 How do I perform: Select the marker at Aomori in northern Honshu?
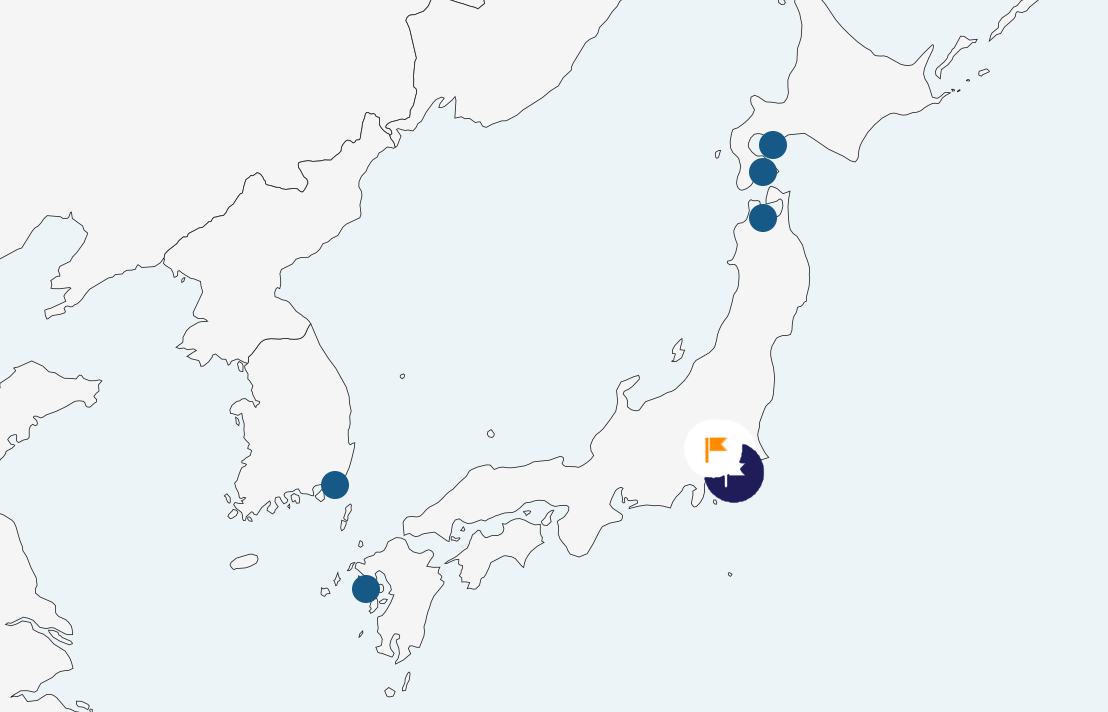[763, 218]
